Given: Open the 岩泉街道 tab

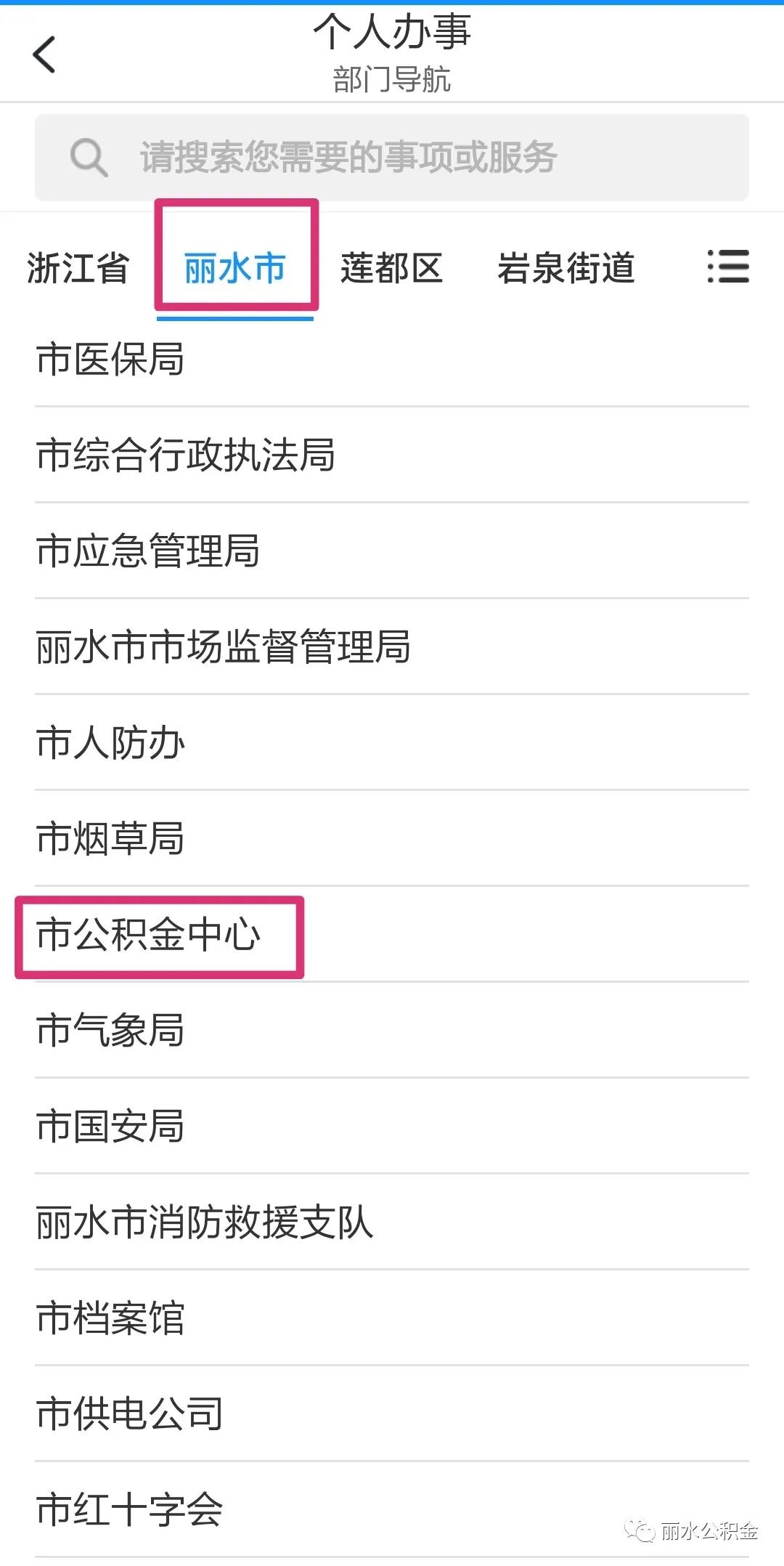Looking at the screenshot, I should pos(566,268).
